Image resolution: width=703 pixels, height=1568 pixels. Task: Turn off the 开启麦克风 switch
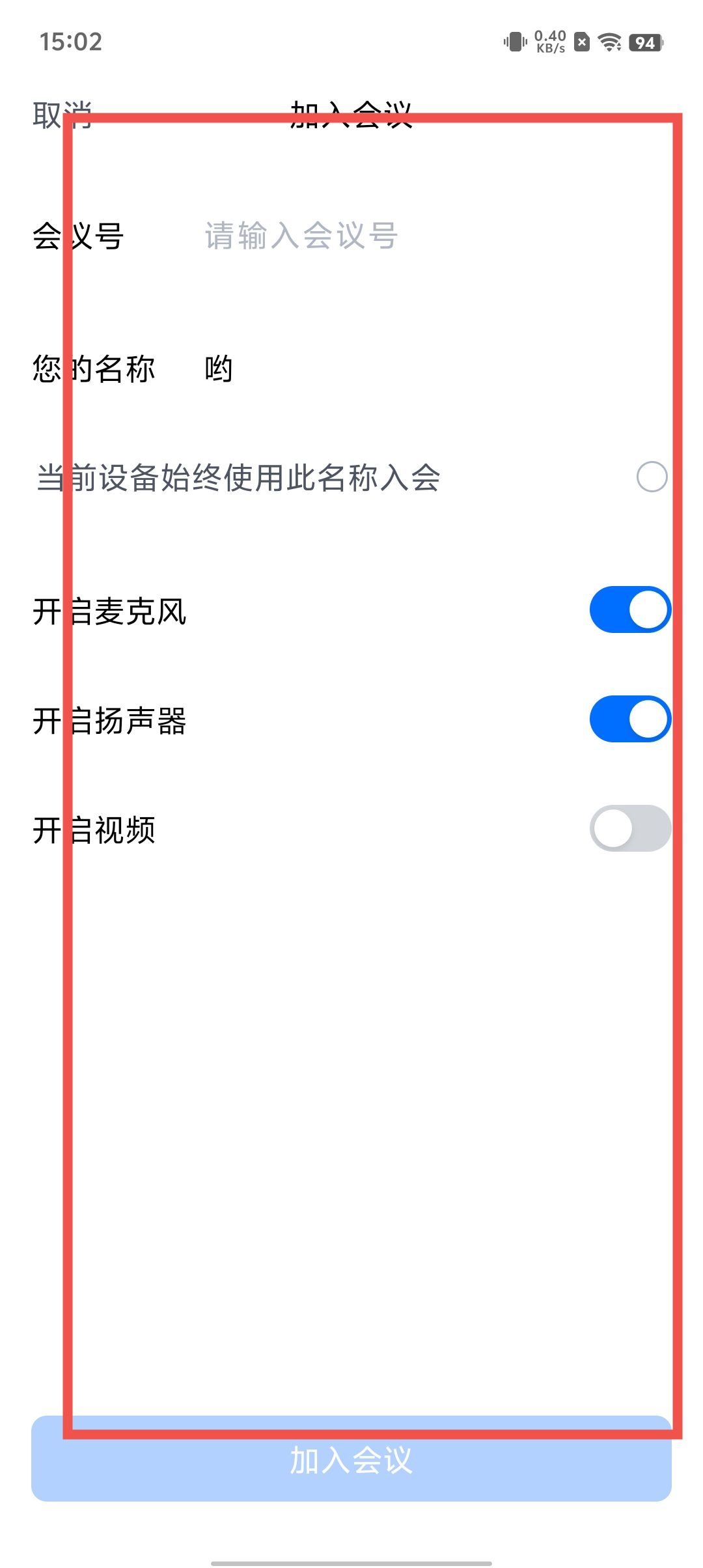click(x=629, y=609)
